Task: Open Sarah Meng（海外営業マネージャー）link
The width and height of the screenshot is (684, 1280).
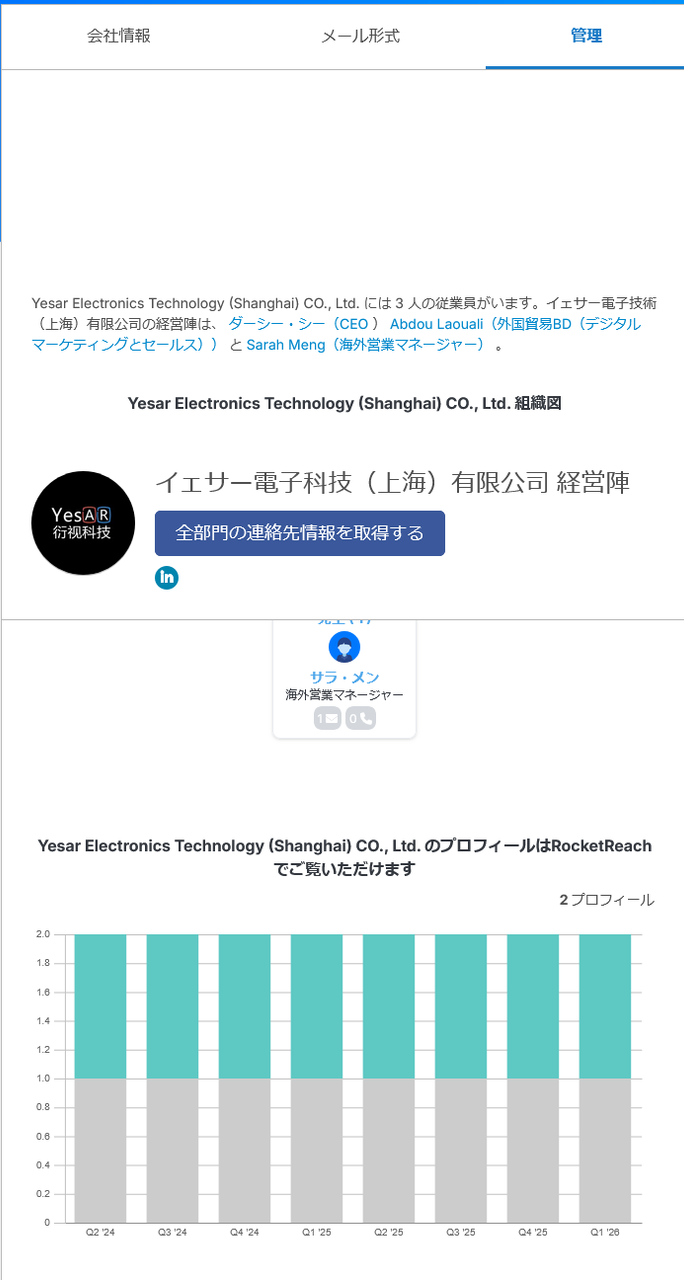Action: point(366,345)
